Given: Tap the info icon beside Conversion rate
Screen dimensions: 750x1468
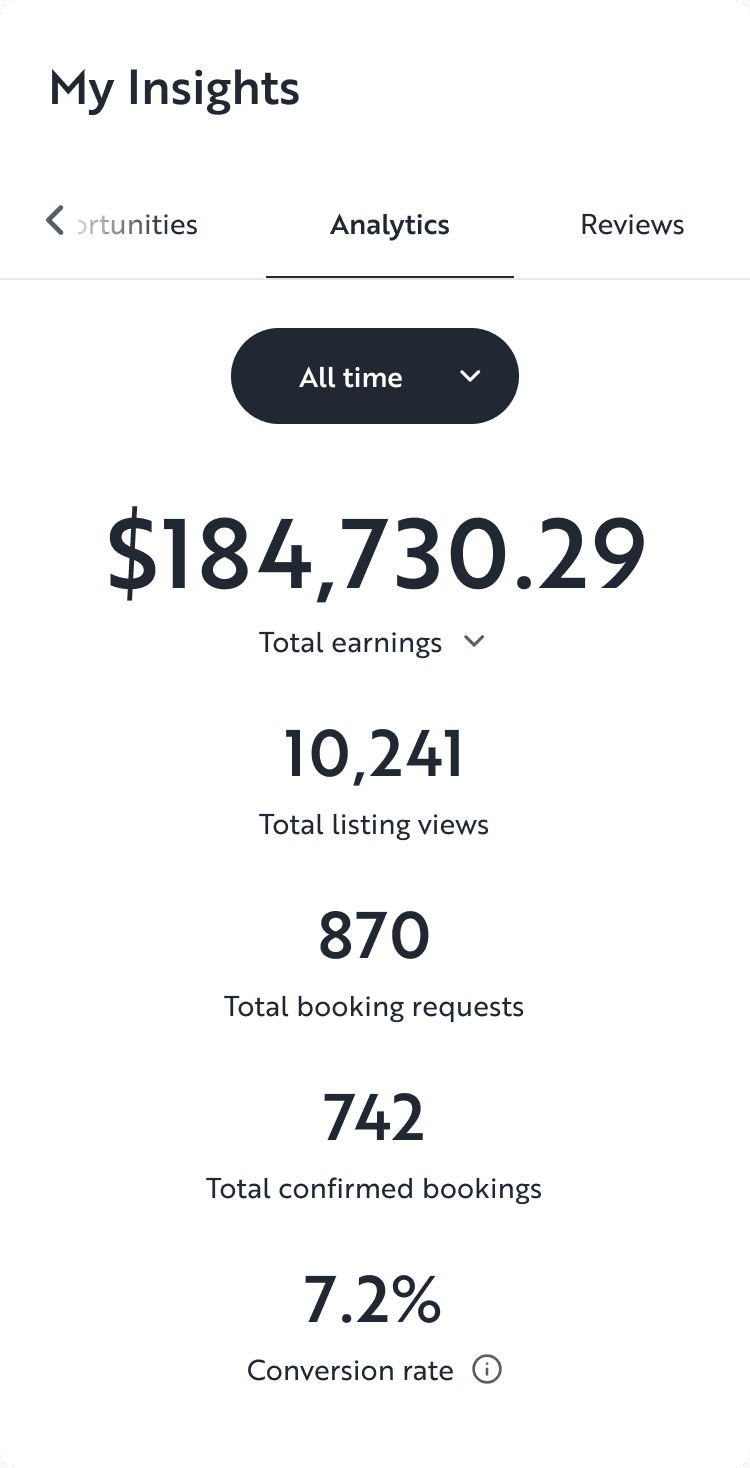Looking at the screenshot, I should (x=487, y=1369).
